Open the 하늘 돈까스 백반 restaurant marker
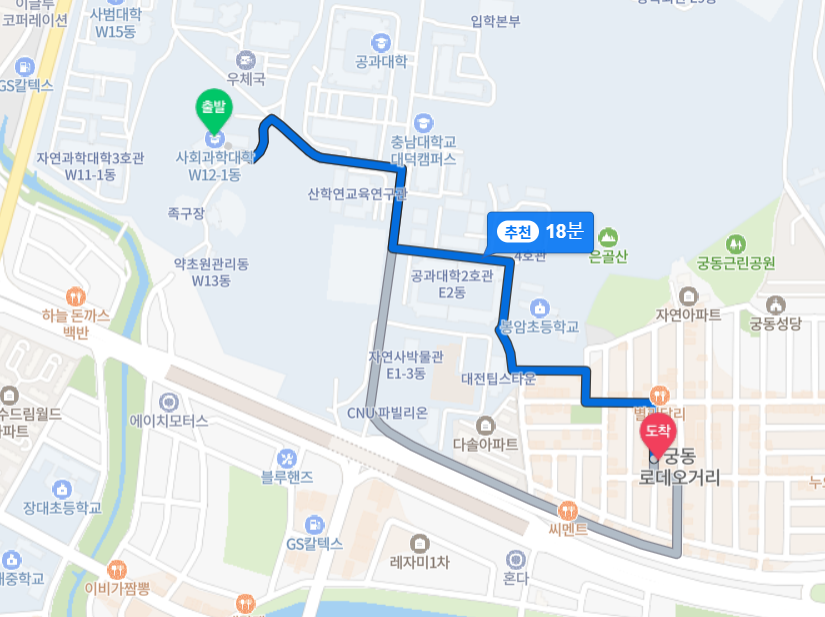 (76, 296)
